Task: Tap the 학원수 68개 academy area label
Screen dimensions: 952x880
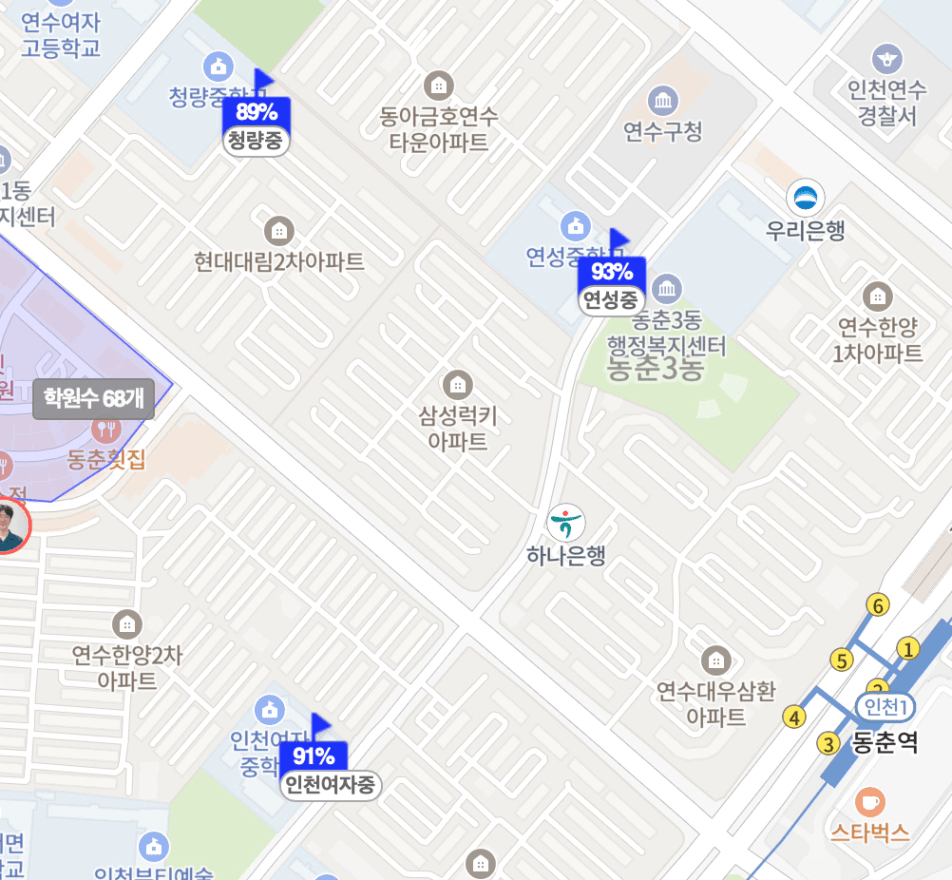Action: 93,398
